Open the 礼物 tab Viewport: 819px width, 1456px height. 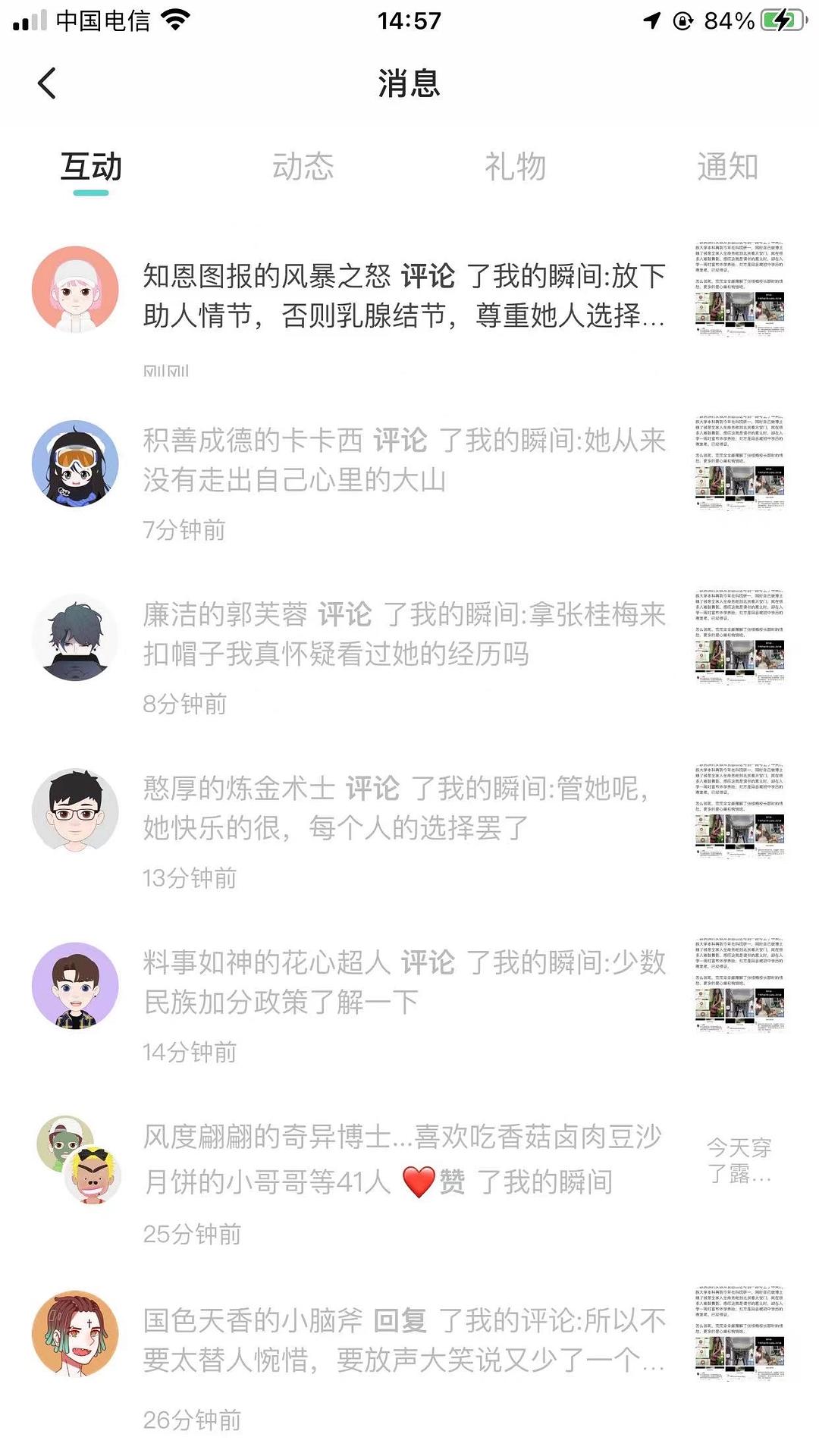pyautogui.click(x=515, y=168)
